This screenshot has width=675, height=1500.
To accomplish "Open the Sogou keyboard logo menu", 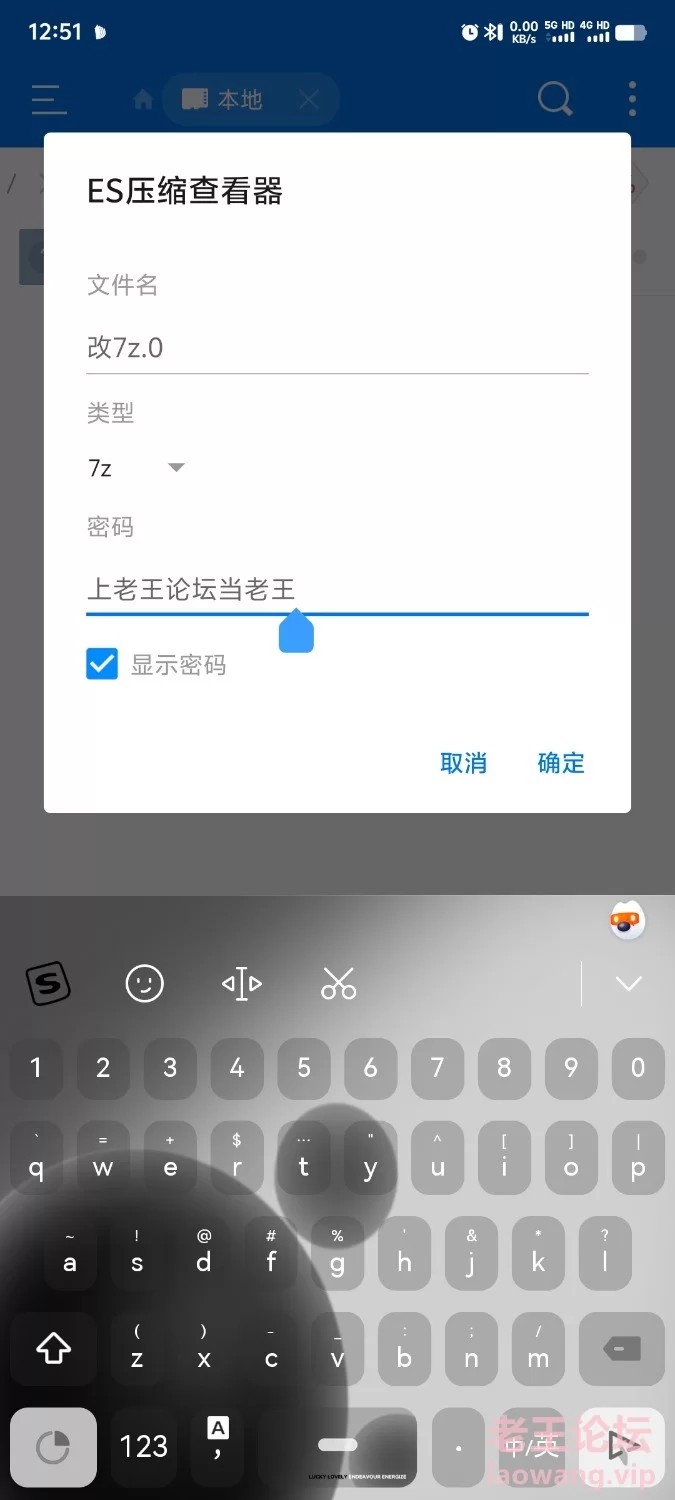I will (48, 984).
